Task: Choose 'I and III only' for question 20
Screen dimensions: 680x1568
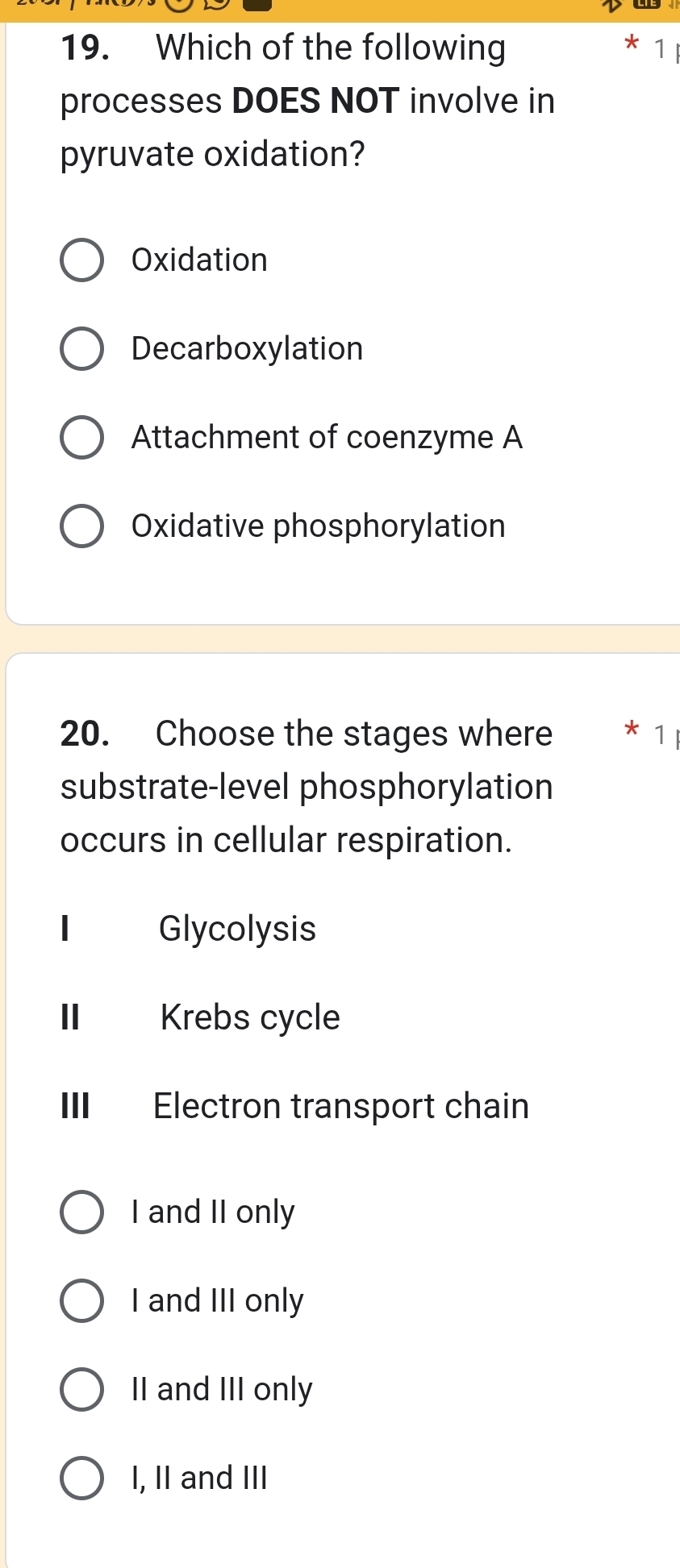Action: coord(81,1300)
